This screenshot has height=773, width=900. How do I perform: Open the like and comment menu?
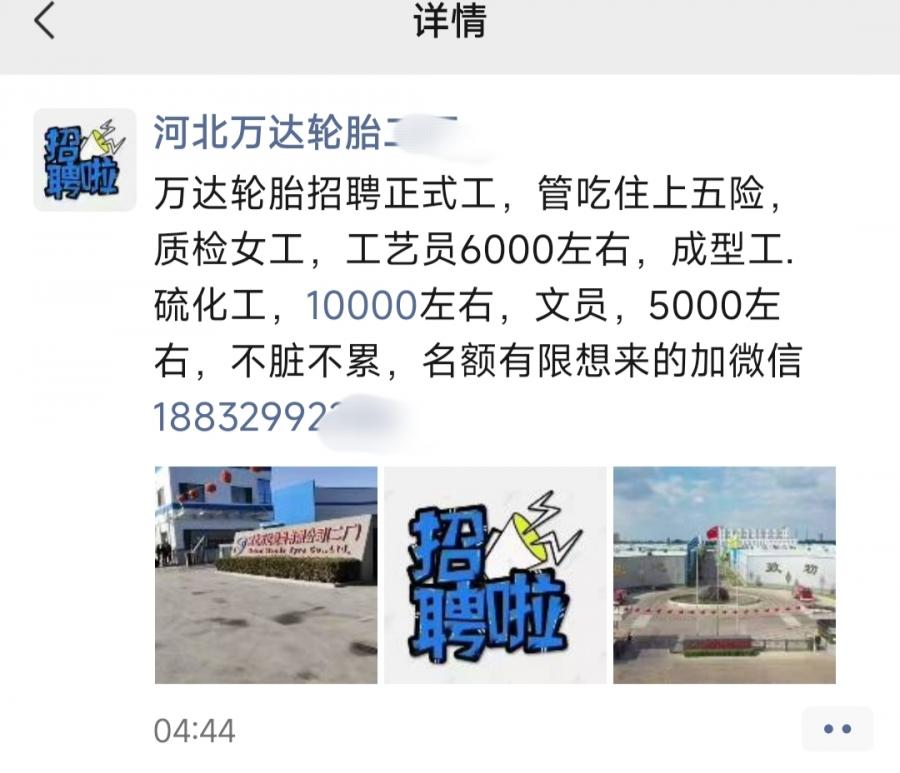(x=836, y=729)
